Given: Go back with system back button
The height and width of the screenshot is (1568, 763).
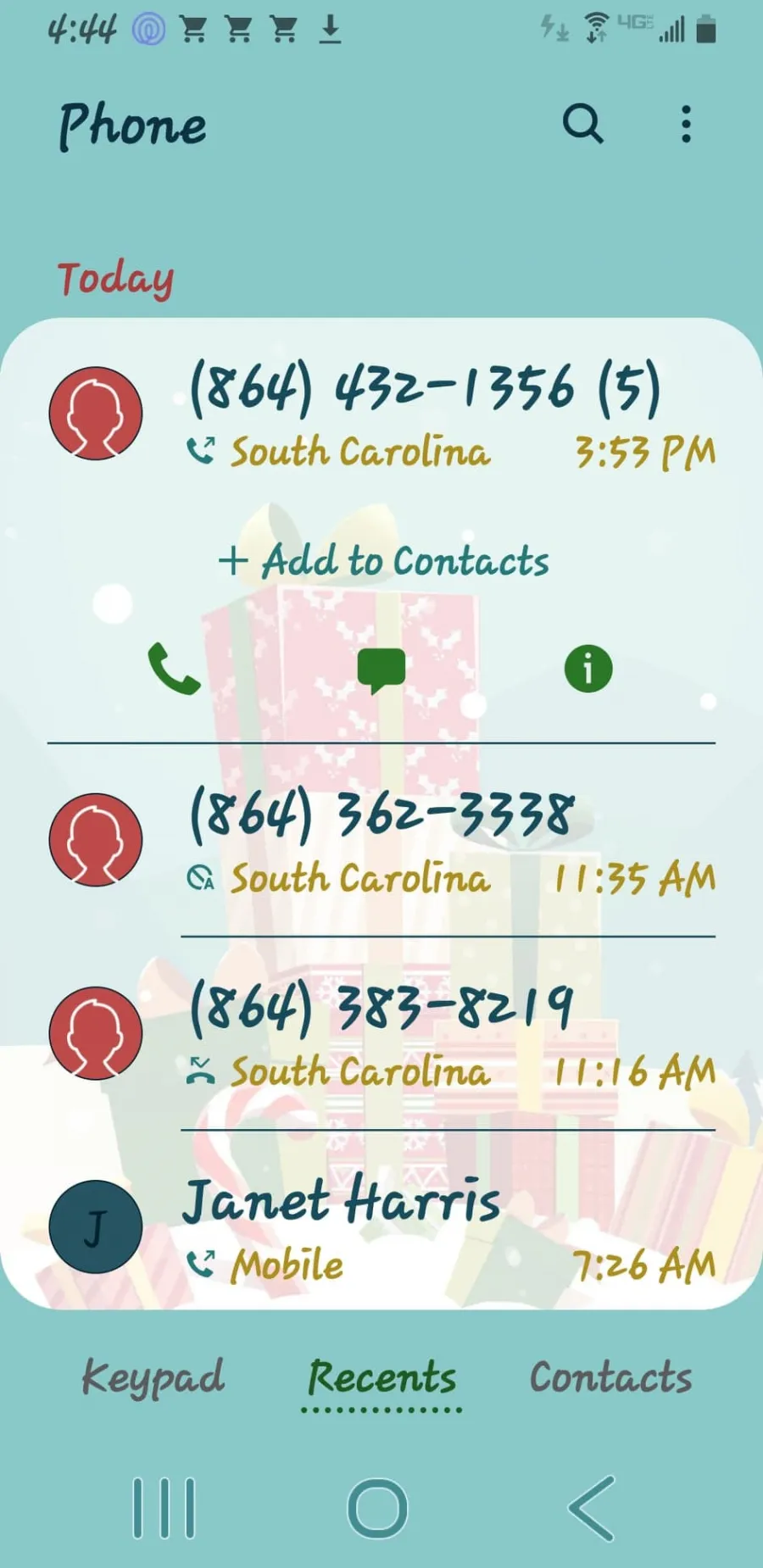Looking at the screenshot, I should pyautogui.click(x=592, y=1509).
